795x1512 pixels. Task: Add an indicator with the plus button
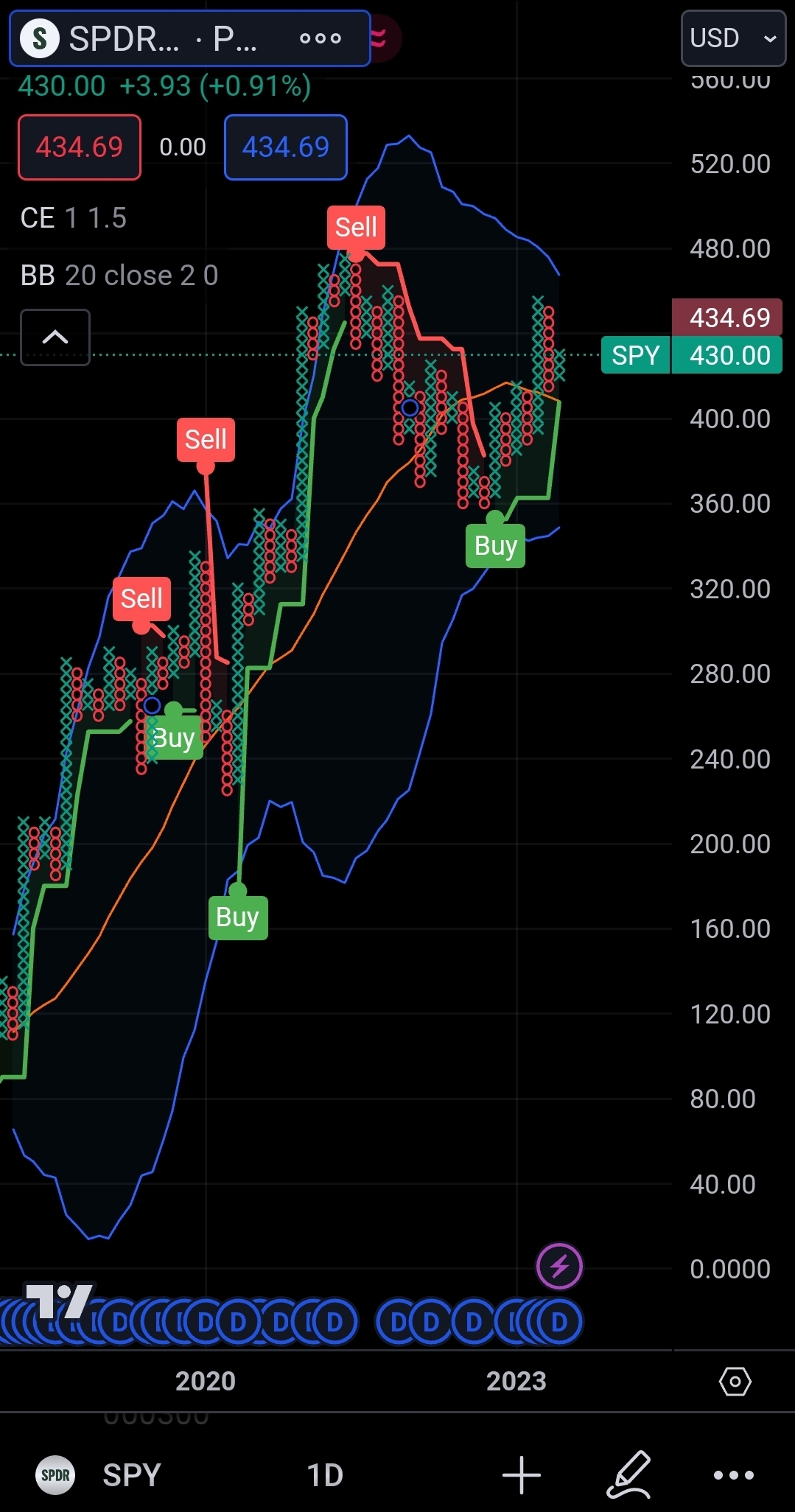click(522, 1475)
